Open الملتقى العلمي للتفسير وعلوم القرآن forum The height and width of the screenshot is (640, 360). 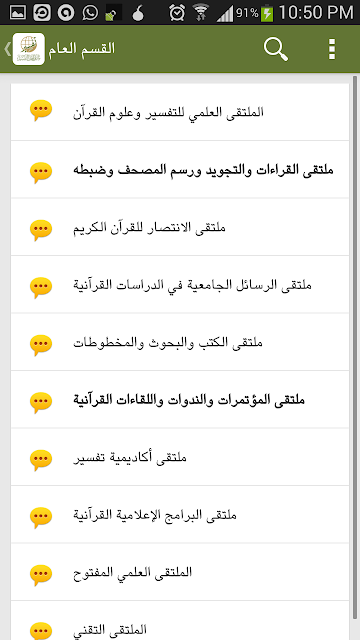pos(180,112)
